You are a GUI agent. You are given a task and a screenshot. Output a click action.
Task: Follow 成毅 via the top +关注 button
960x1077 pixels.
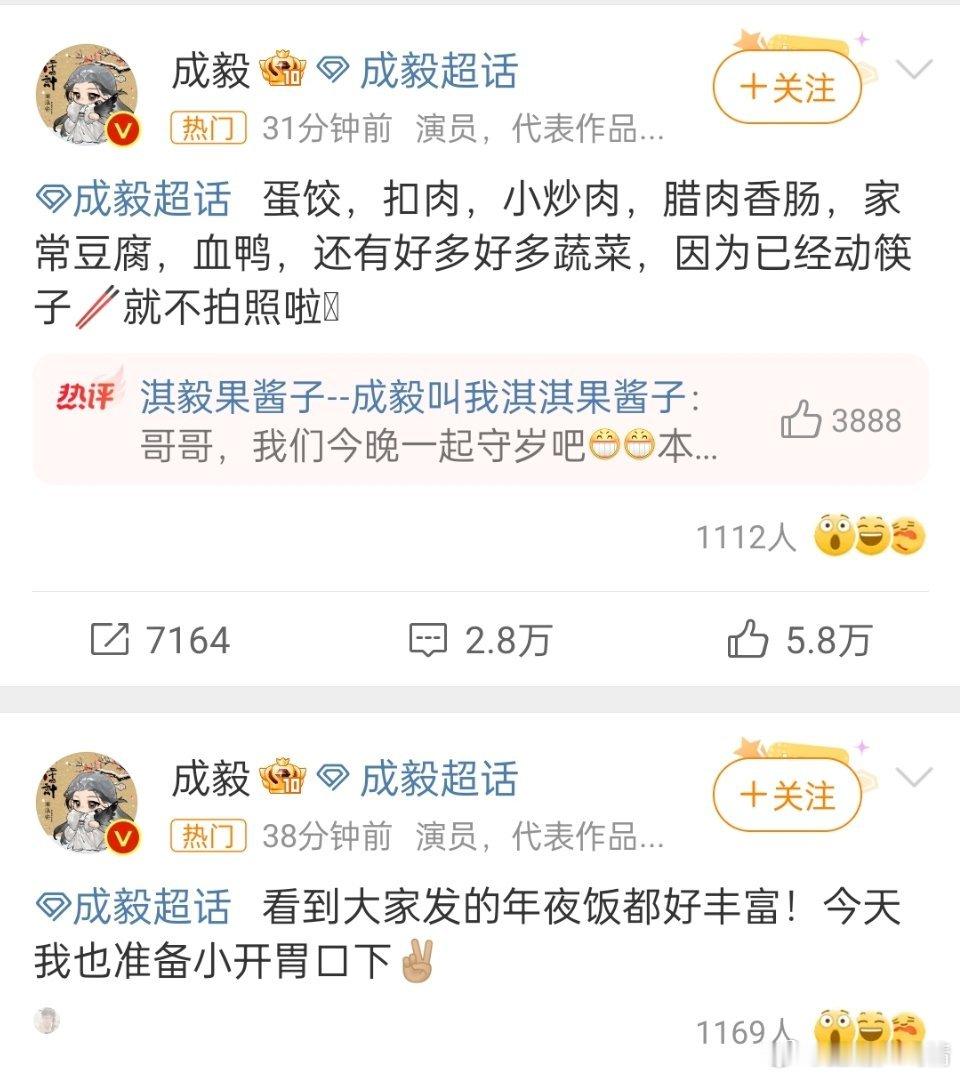coord(786,86)
